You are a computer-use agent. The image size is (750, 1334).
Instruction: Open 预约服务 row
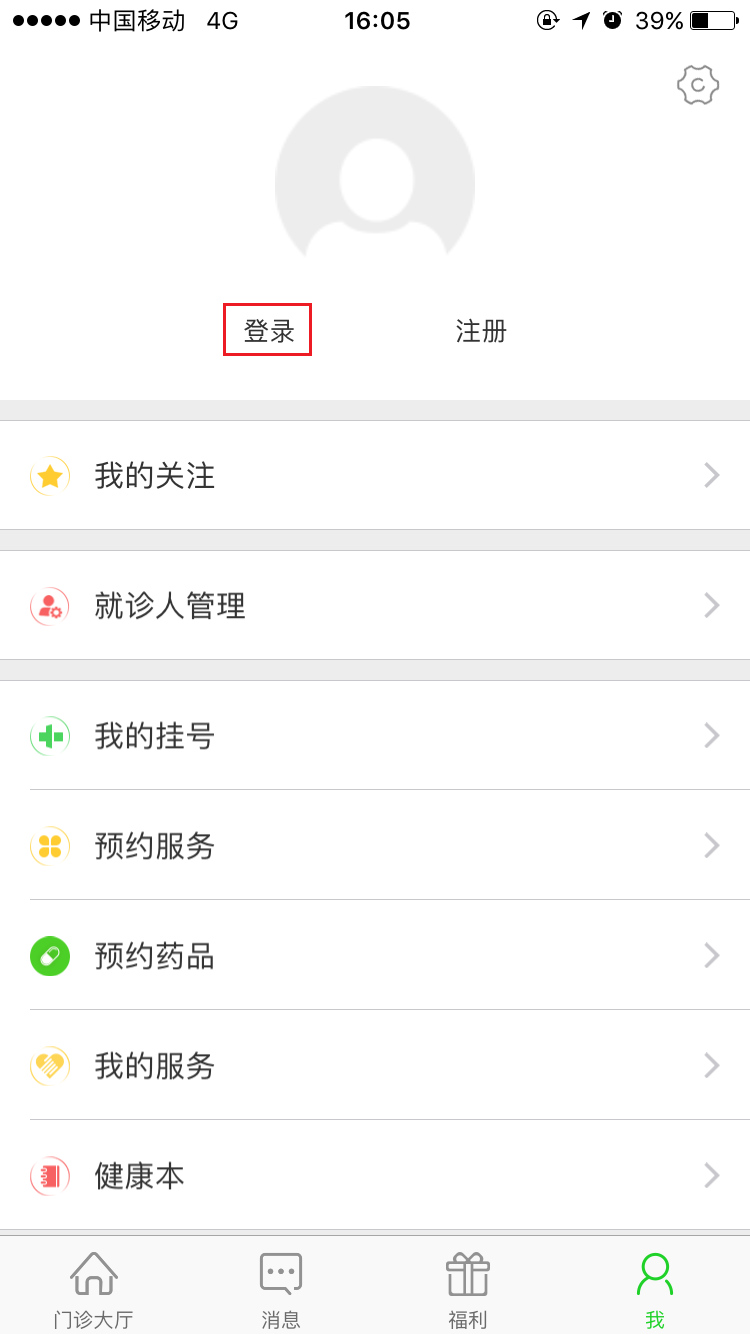click(375, 845)
